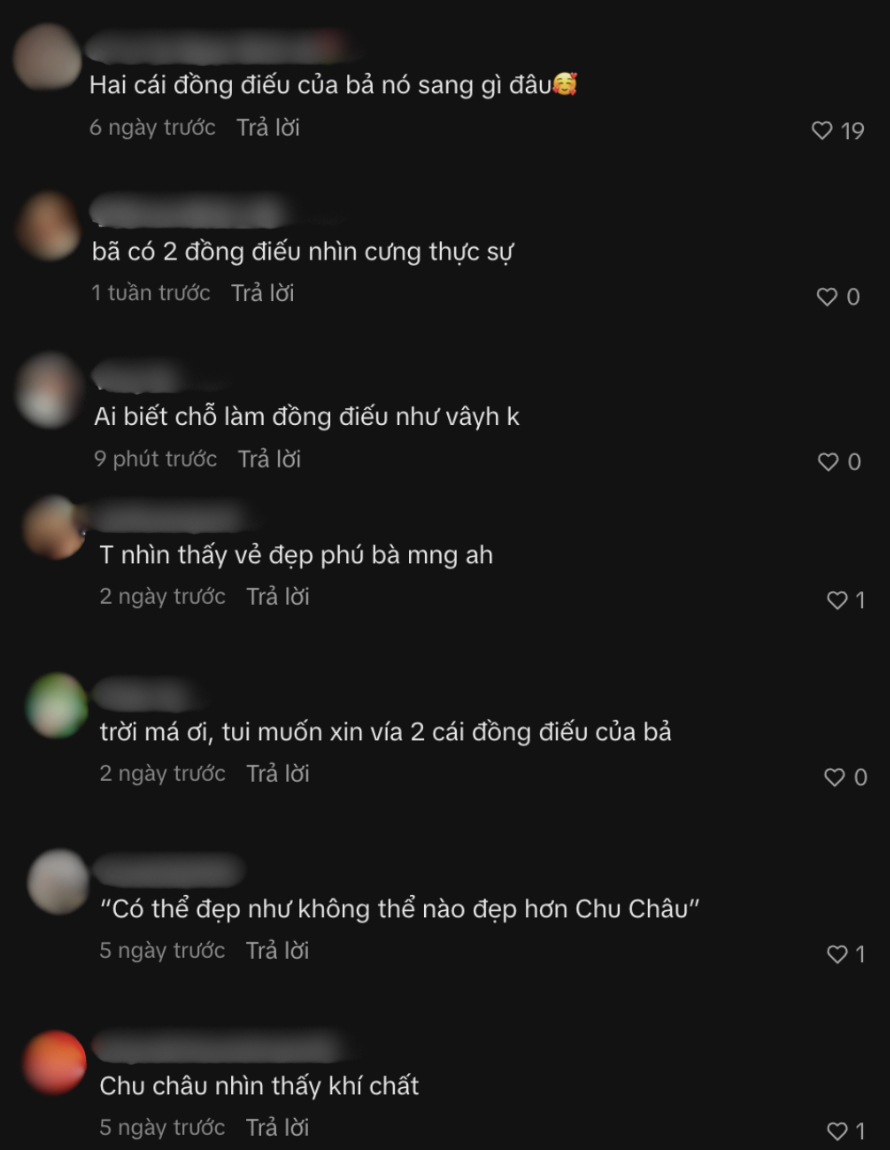Screen dimensions: 890x1150
Task: Open avatar of 'trời má ơi' commenter
Action: 56,705
